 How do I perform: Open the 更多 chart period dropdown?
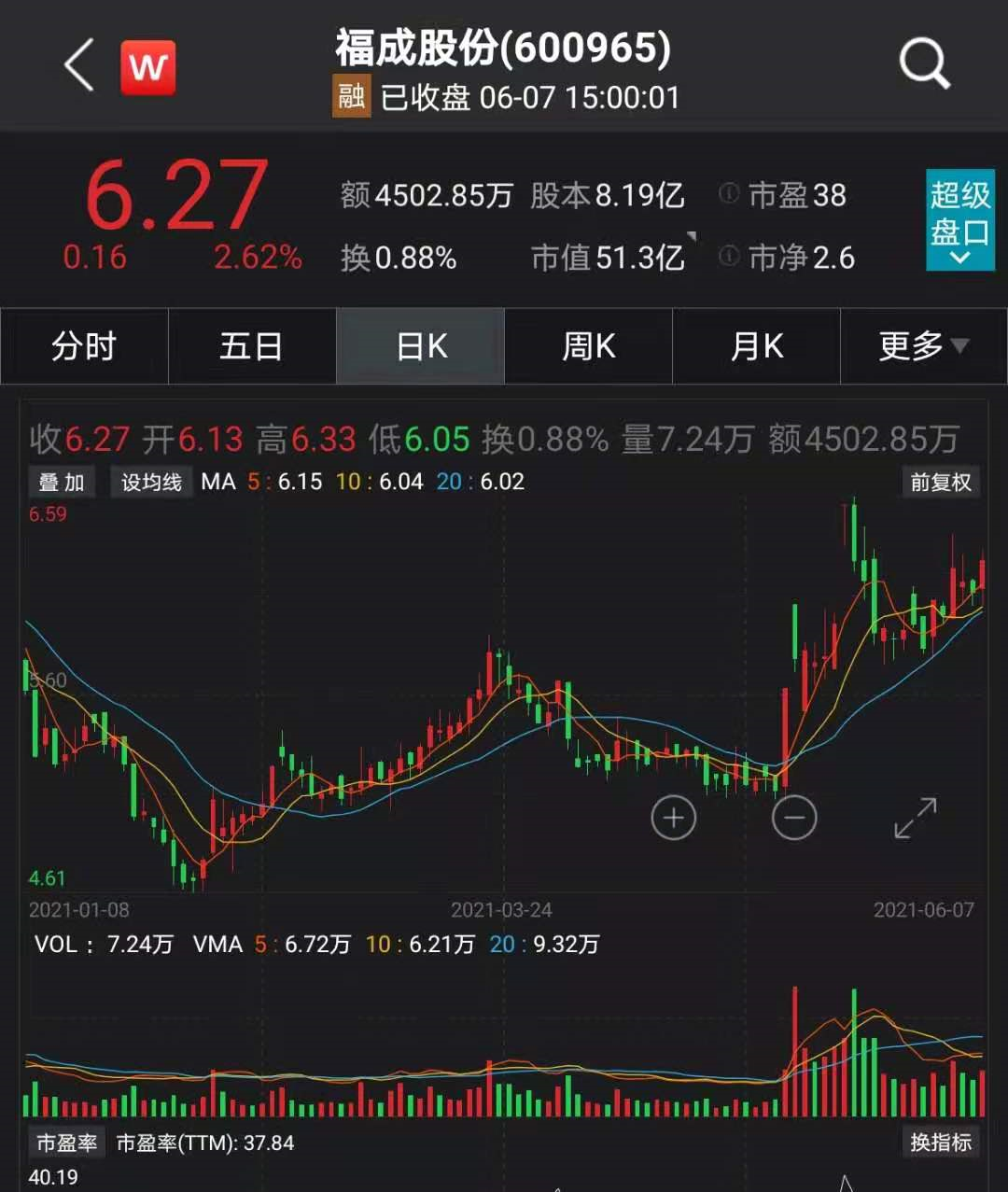coord(923,346)
